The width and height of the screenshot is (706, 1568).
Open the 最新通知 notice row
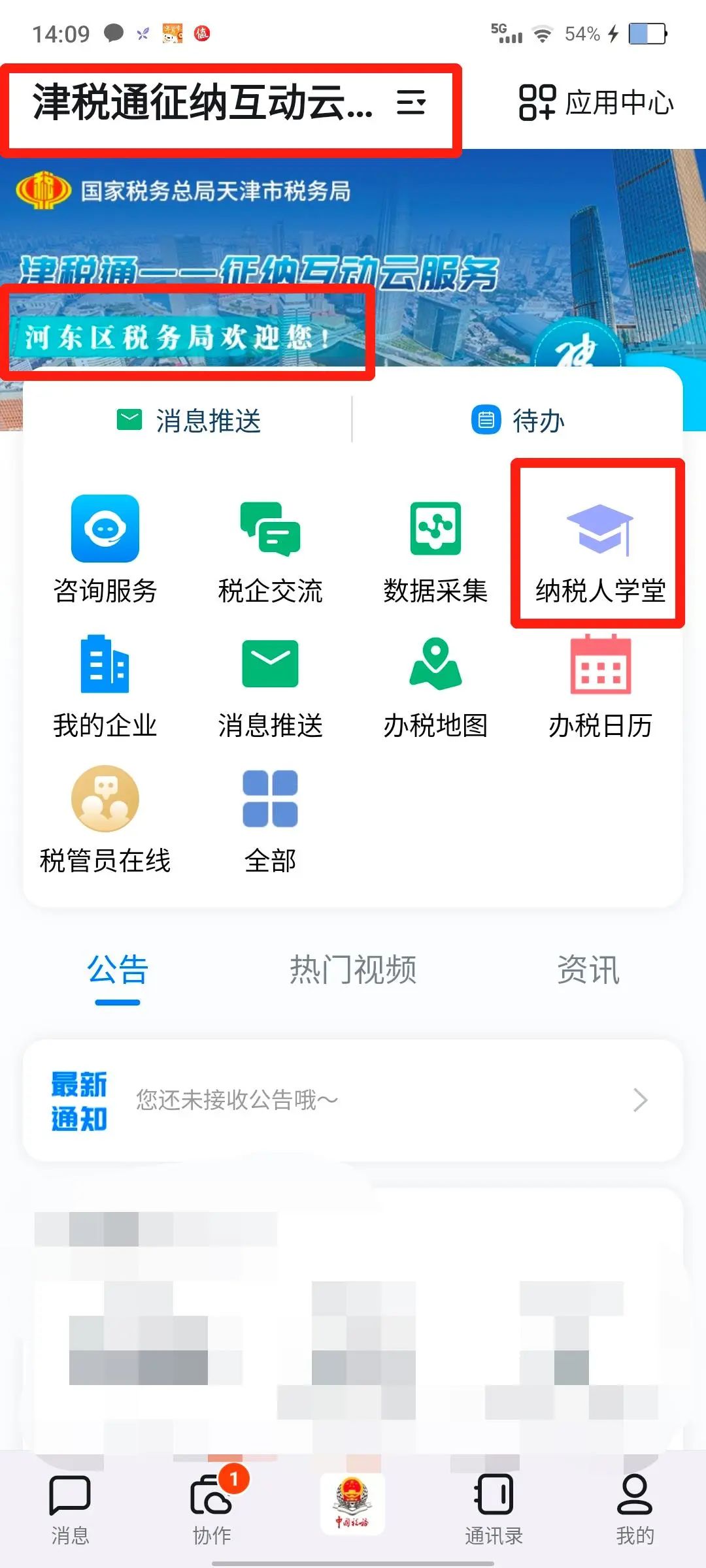pyautogui.click(x=353, y=1100)
